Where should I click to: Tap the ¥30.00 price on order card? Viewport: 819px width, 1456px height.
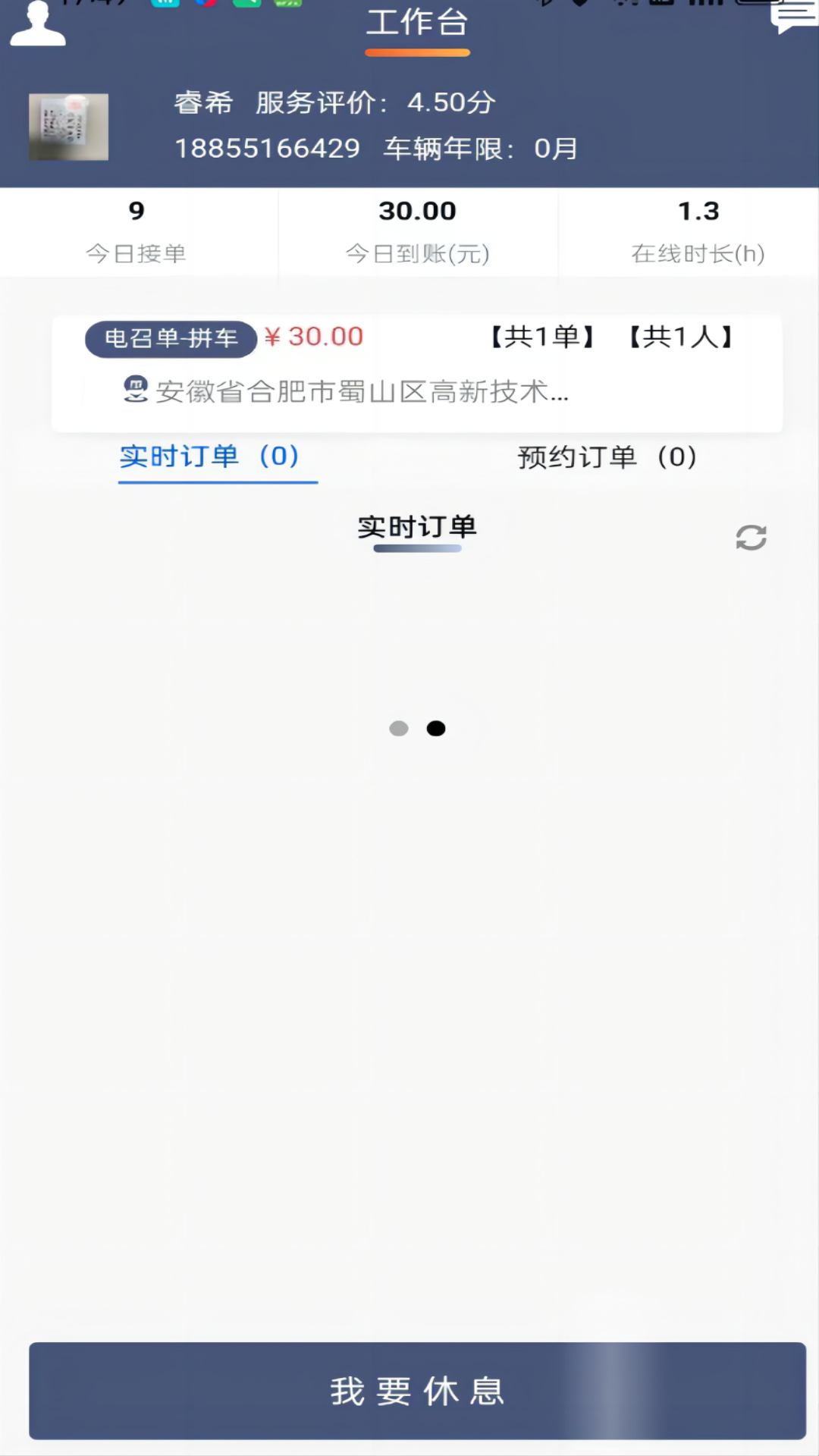(x=314, y=337)
